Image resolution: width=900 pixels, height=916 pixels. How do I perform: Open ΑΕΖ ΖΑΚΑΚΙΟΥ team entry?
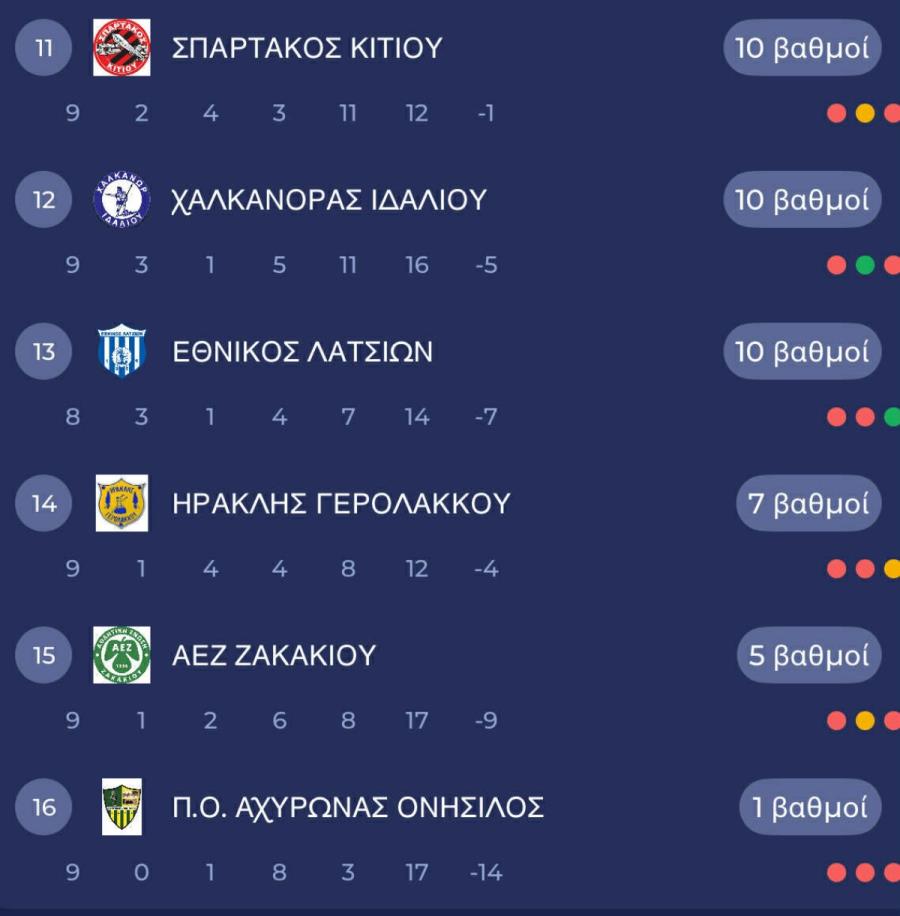pos(274,656)
